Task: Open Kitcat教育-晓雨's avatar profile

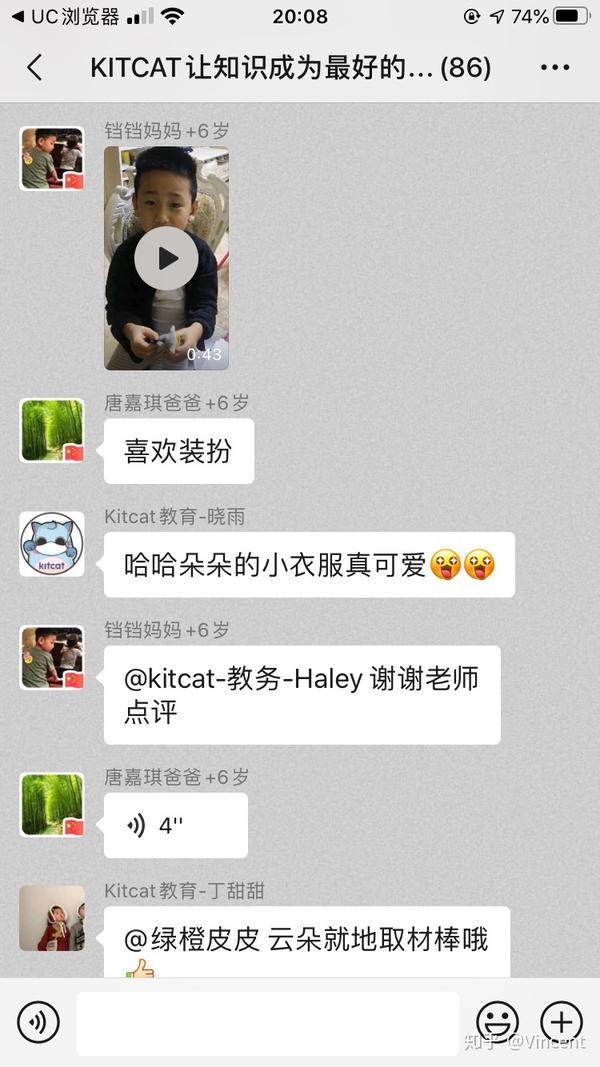Action: pos(52,544)
